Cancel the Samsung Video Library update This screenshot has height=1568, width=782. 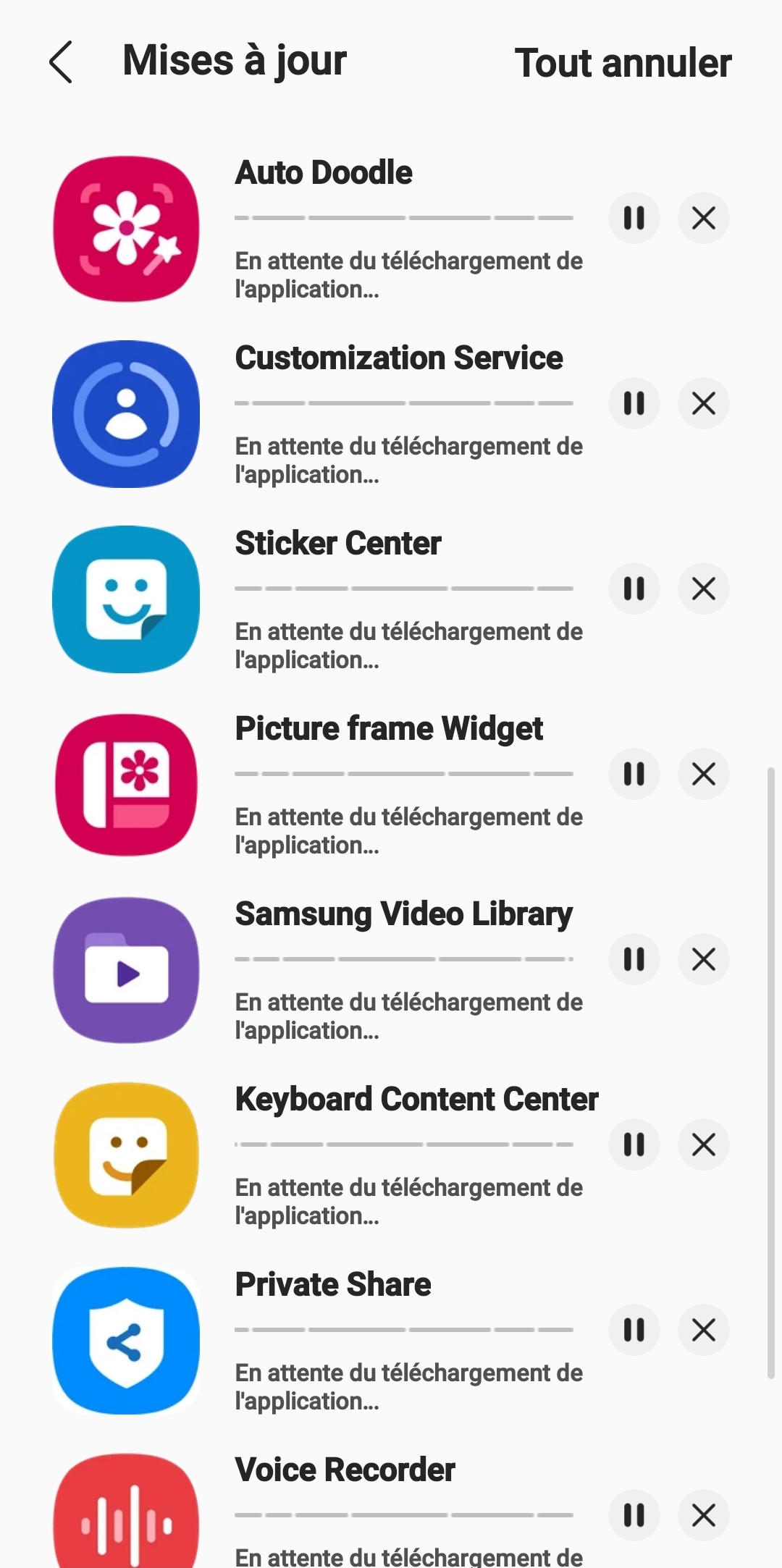click(x=703, y=959)
